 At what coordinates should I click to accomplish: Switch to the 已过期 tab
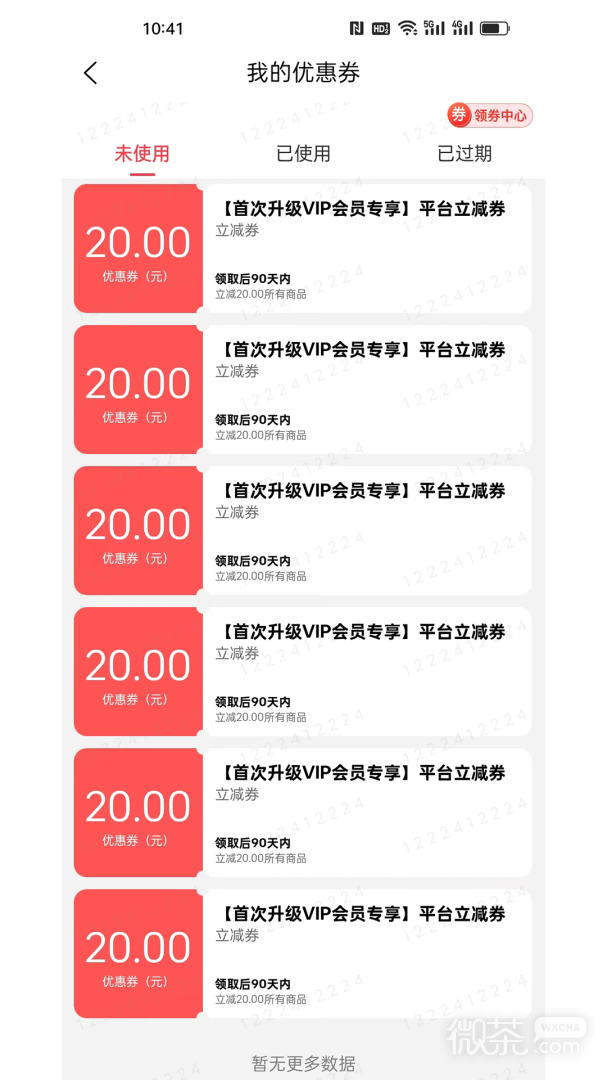coord(464,153)
